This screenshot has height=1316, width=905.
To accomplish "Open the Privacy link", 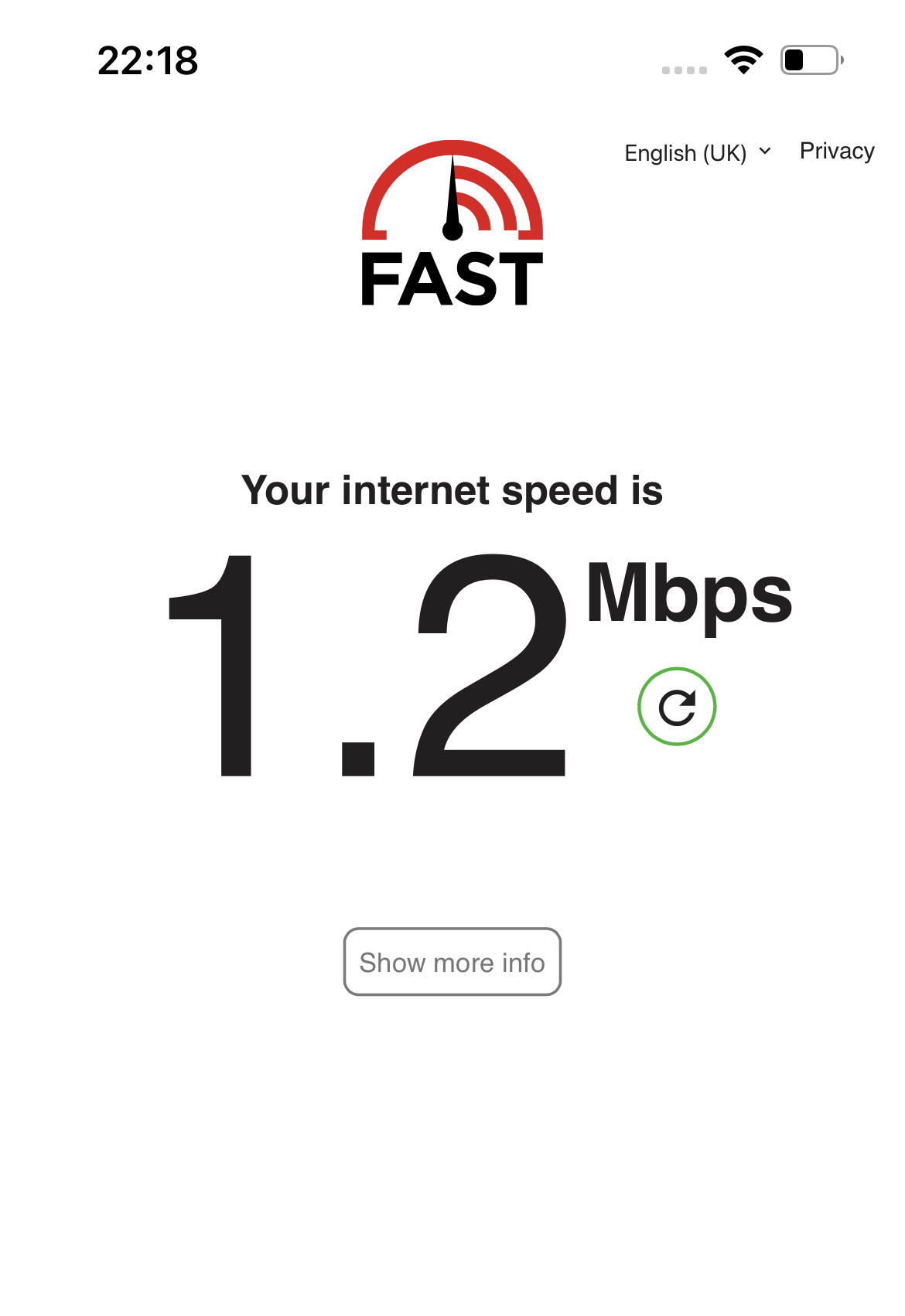I will point(837,151).
